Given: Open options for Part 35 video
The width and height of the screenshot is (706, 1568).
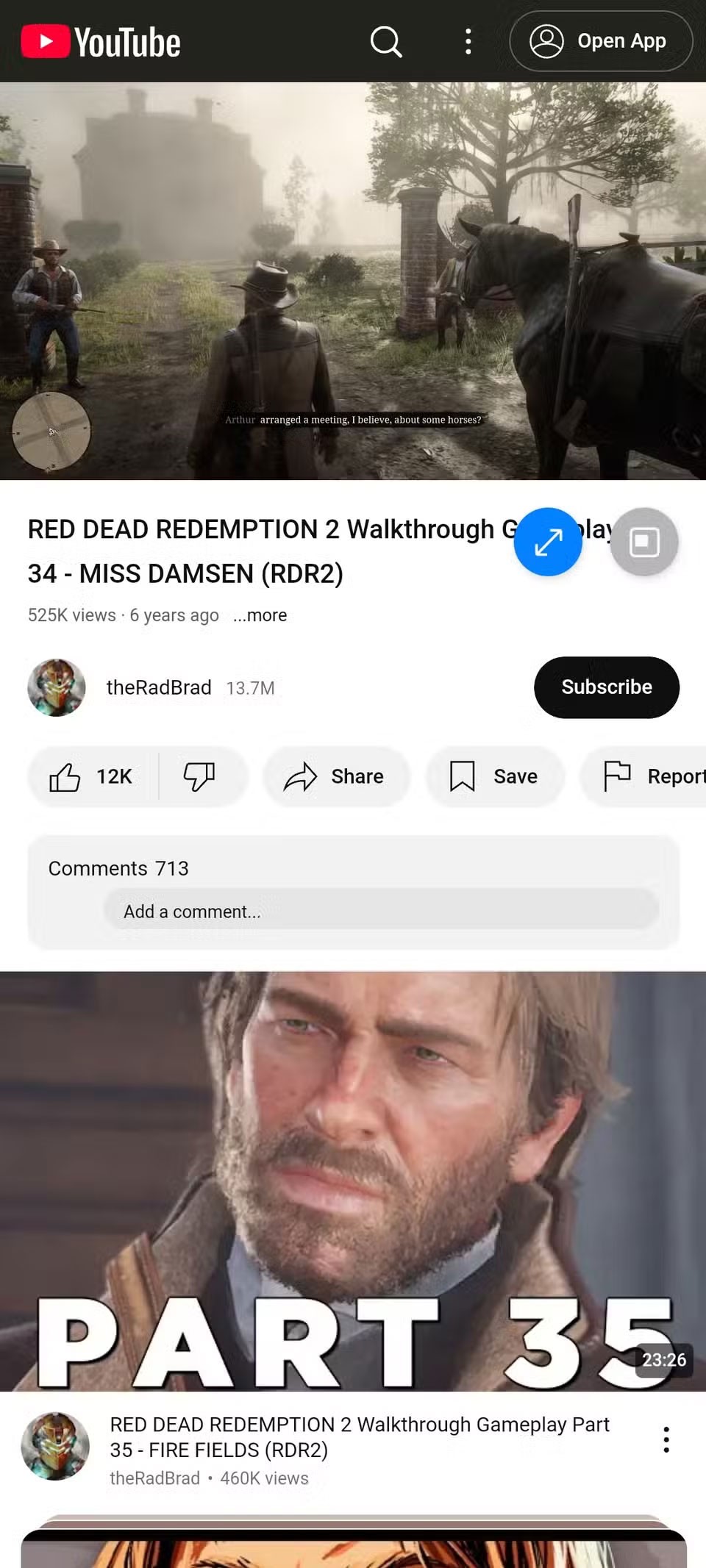Looking at the screenshot, I should (666, 1439).
